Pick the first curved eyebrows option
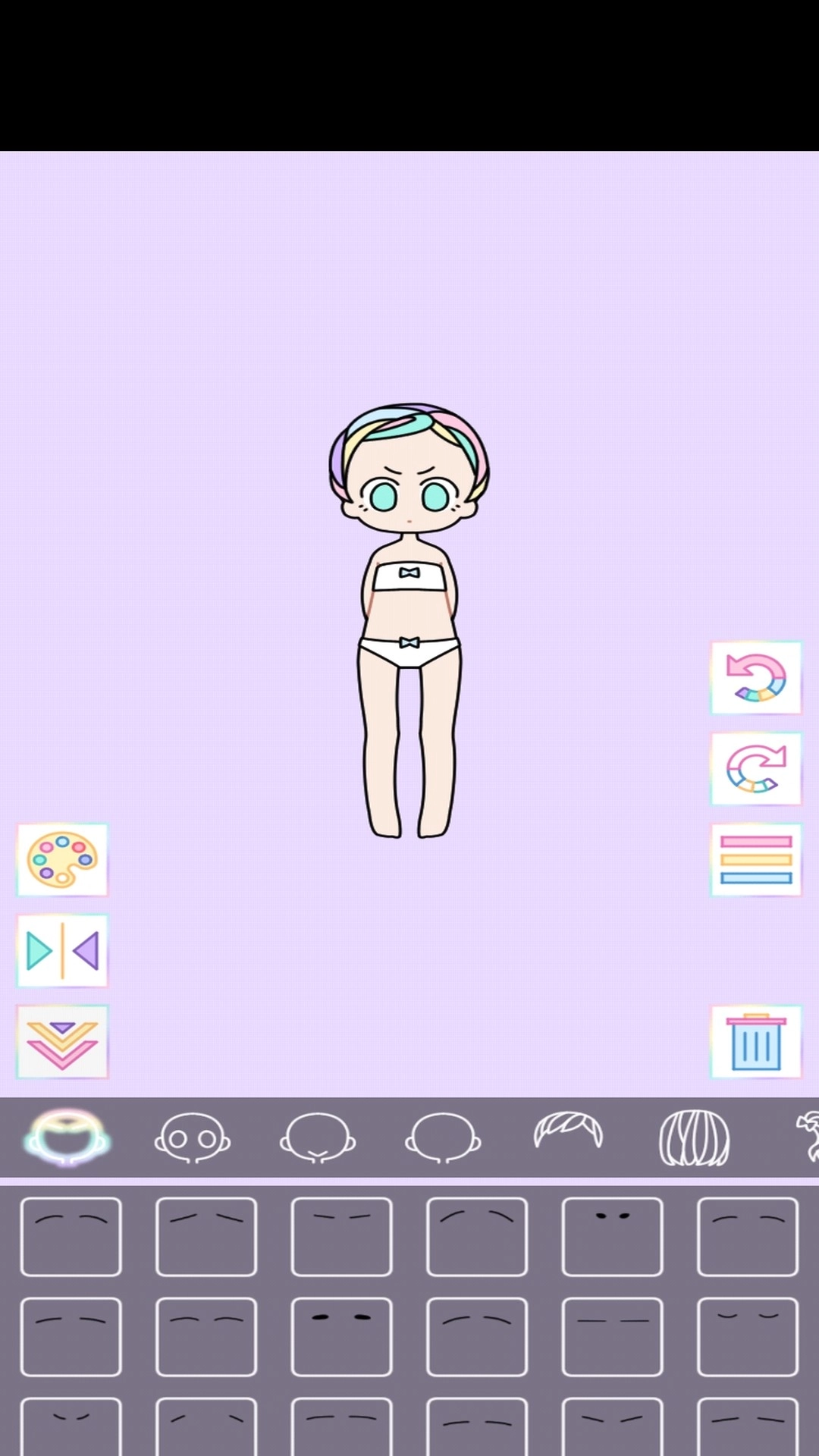 tap(71, 1236)
